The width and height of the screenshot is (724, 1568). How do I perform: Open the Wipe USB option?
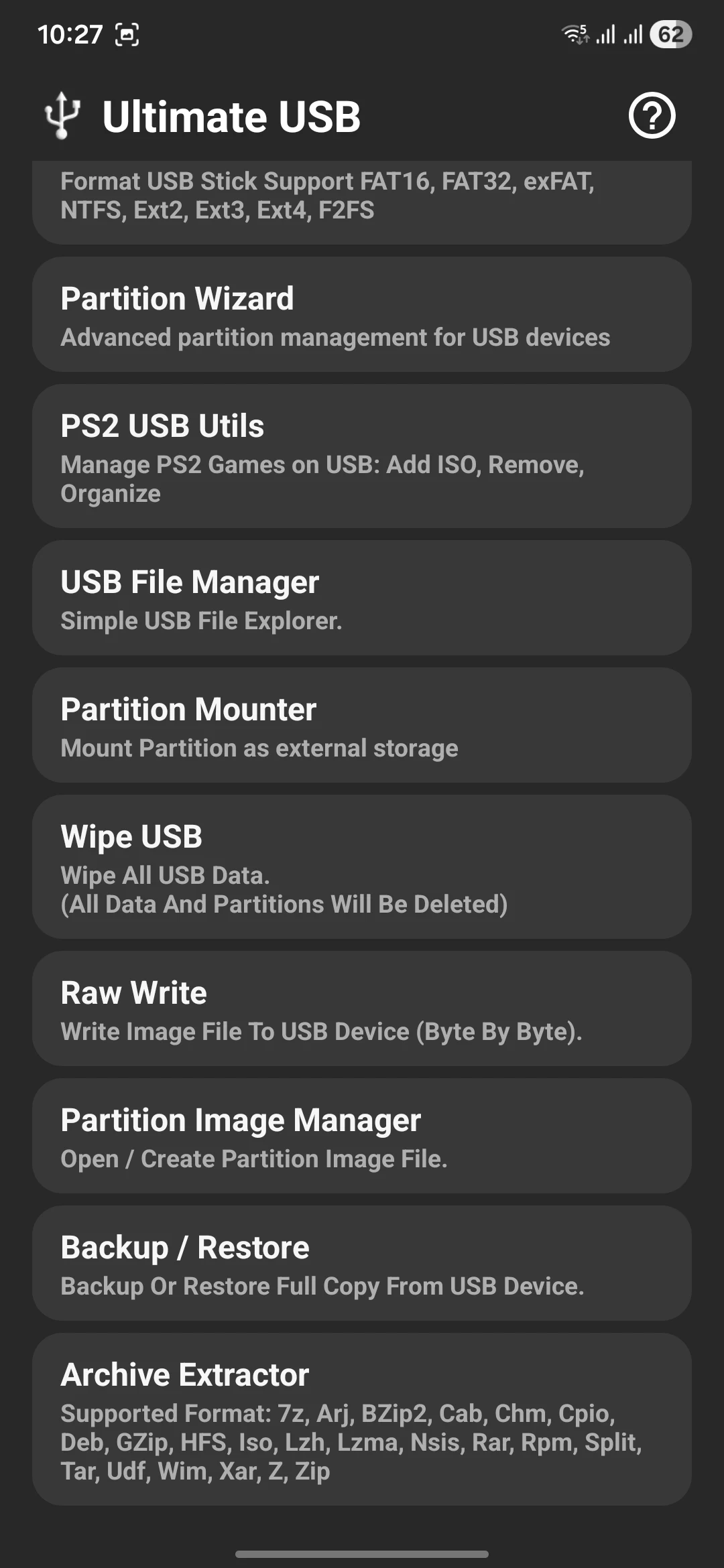coord(362,867)
